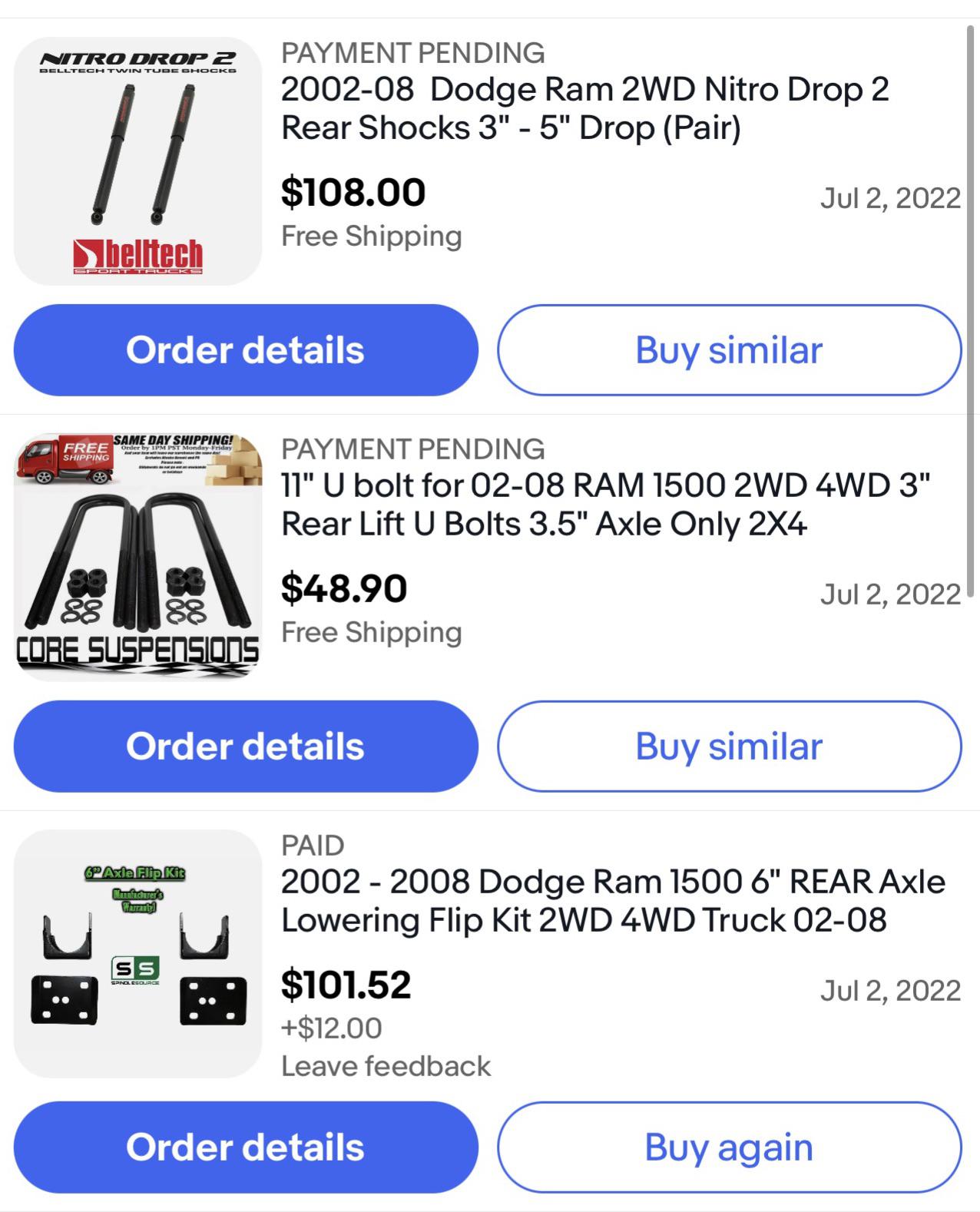Image resolution: width=980 pixels, height=1212 pixels.
Task: Open Order details for the 11 inch U bolts
Action: (x=244, y=745)
